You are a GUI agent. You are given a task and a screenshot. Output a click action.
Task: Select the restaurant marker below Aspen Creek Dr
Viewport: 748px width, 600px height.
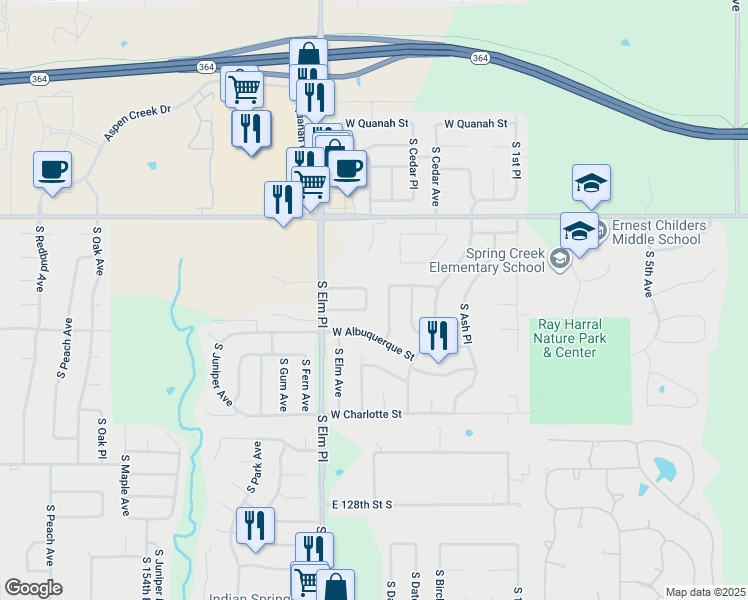click(251, 129)
